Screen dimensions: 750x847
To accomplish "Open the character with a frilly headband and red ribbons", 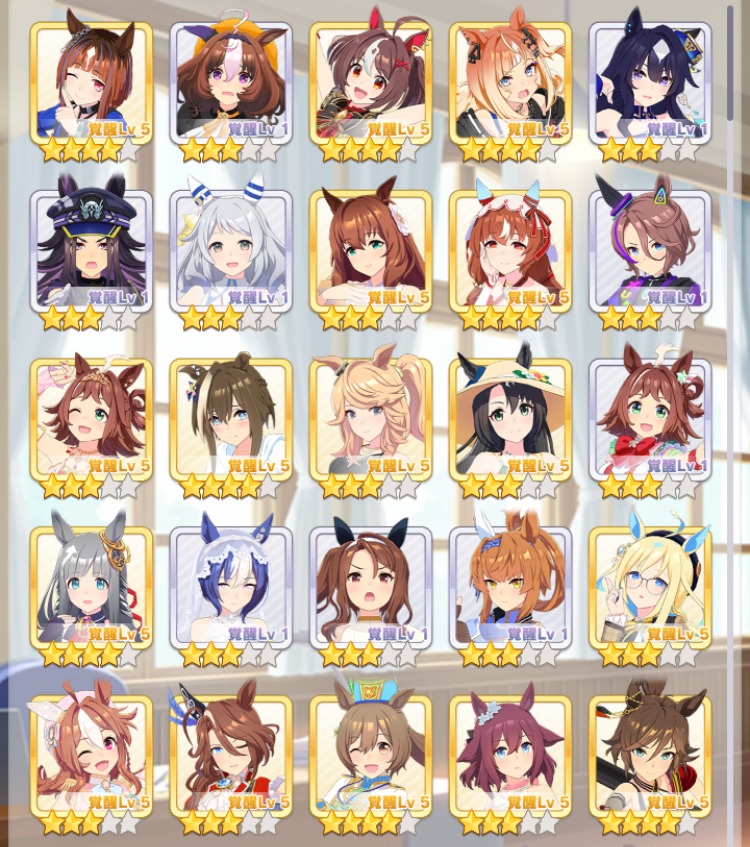I will click(x=511, y=250).
